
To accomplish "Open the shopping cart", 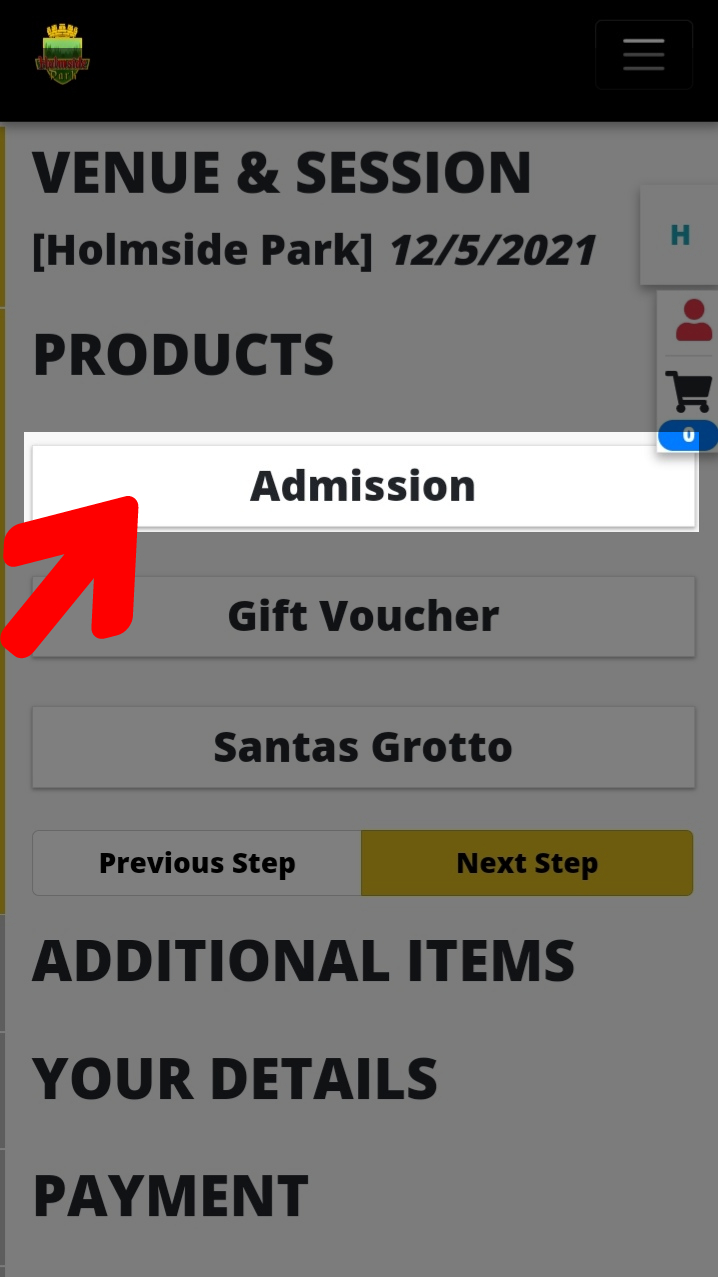I will [x=688, y=392].
